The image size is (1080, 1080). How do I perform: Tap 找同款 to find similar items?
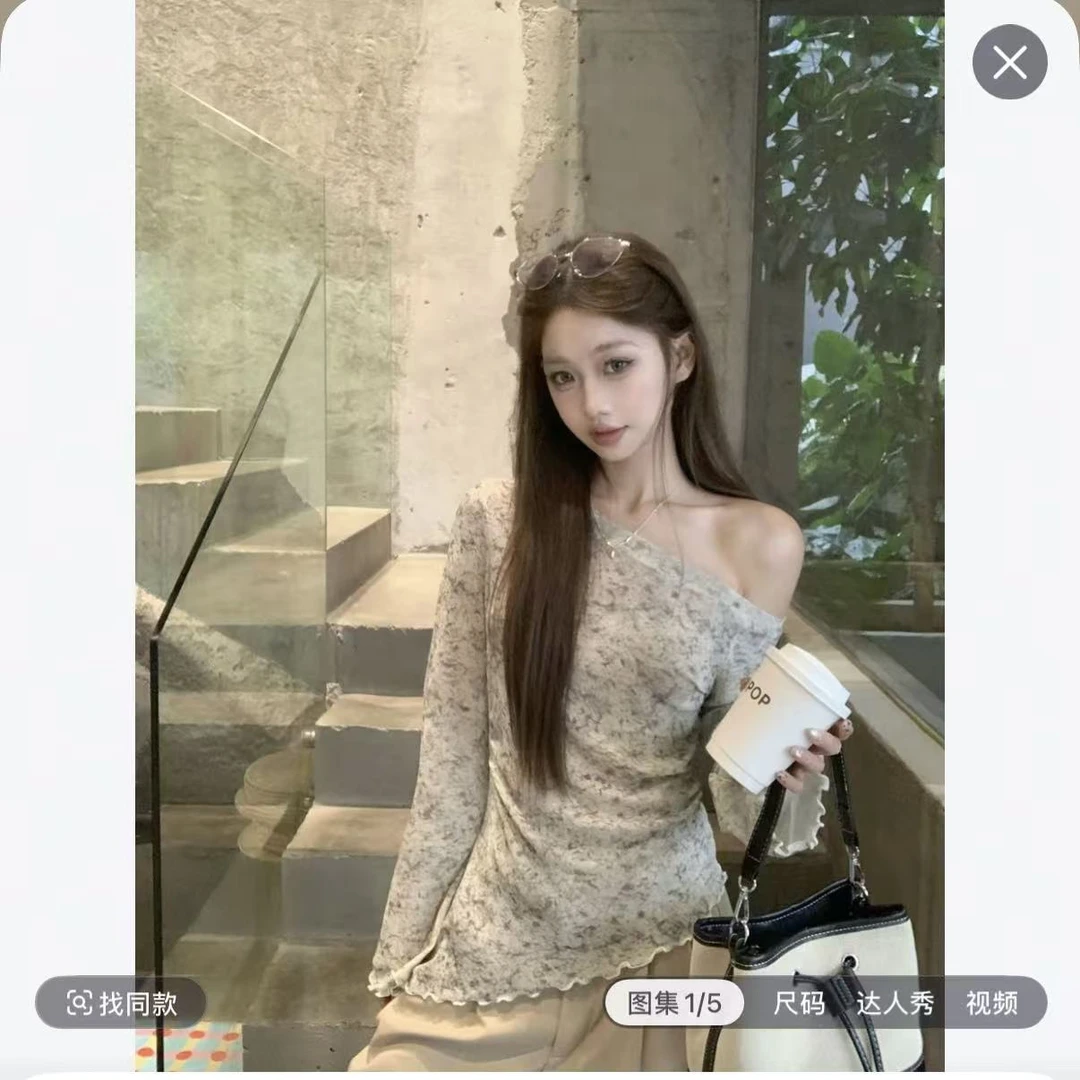coord(121,1003)
